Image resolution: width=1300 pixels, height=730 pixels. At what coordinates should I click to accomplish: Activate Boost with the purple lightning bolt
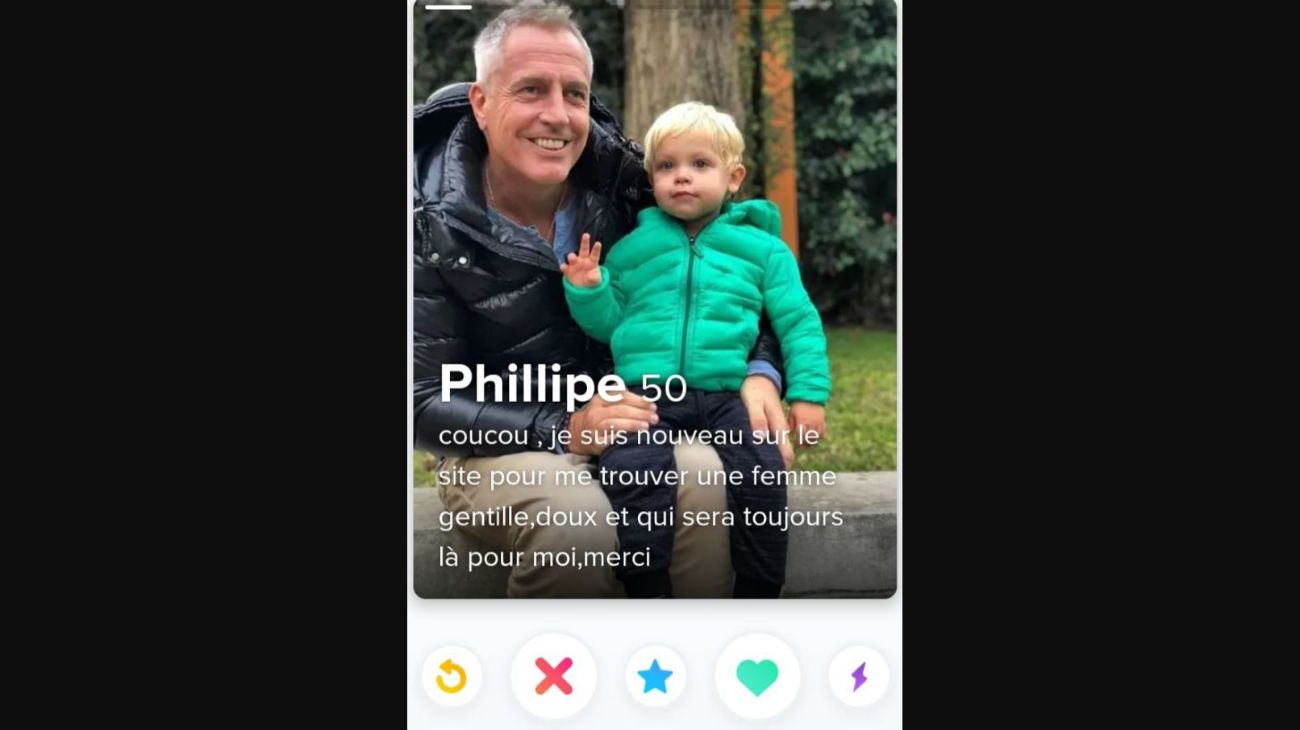point(858,677)
